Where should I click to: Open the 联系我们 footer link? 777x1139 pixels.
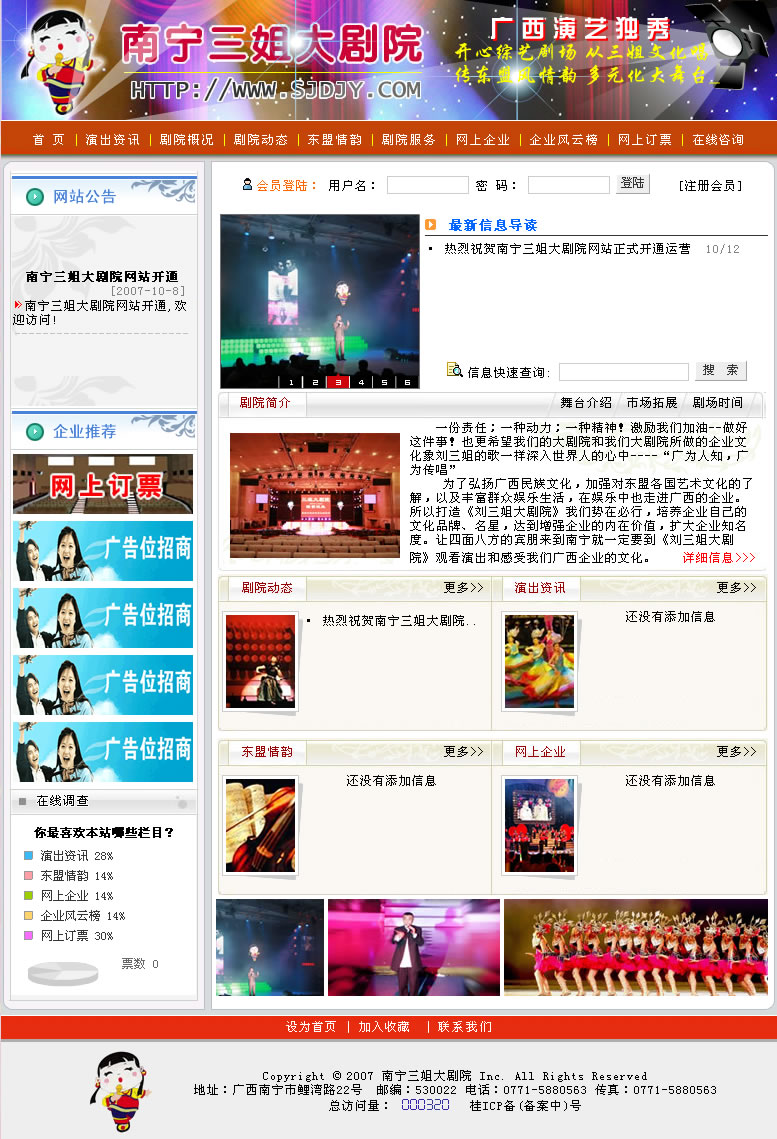[464, 1027]
